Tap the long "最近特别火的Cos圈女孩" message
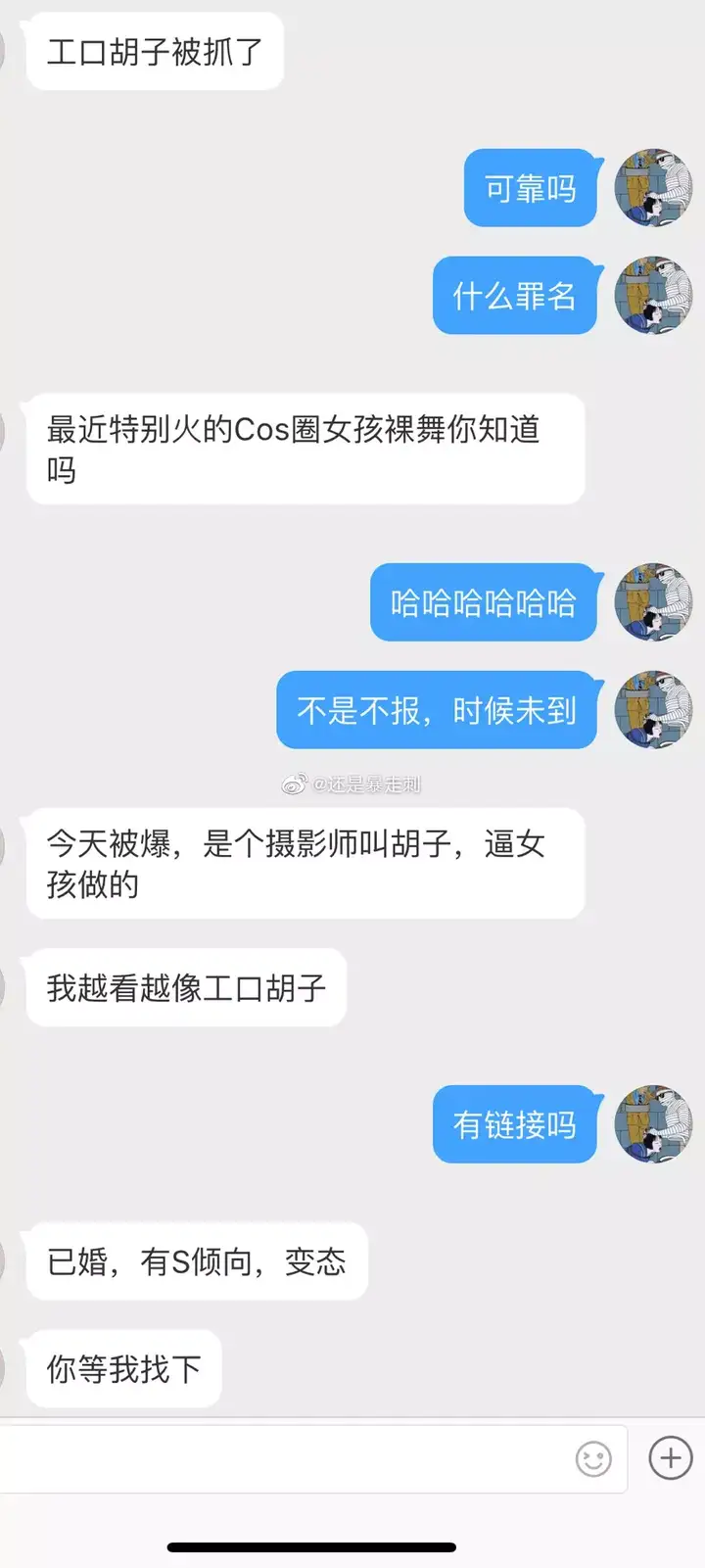Image resolution: width=705 pixels, height=1568 pixels. pyautogui.click(x=305, y=447)
